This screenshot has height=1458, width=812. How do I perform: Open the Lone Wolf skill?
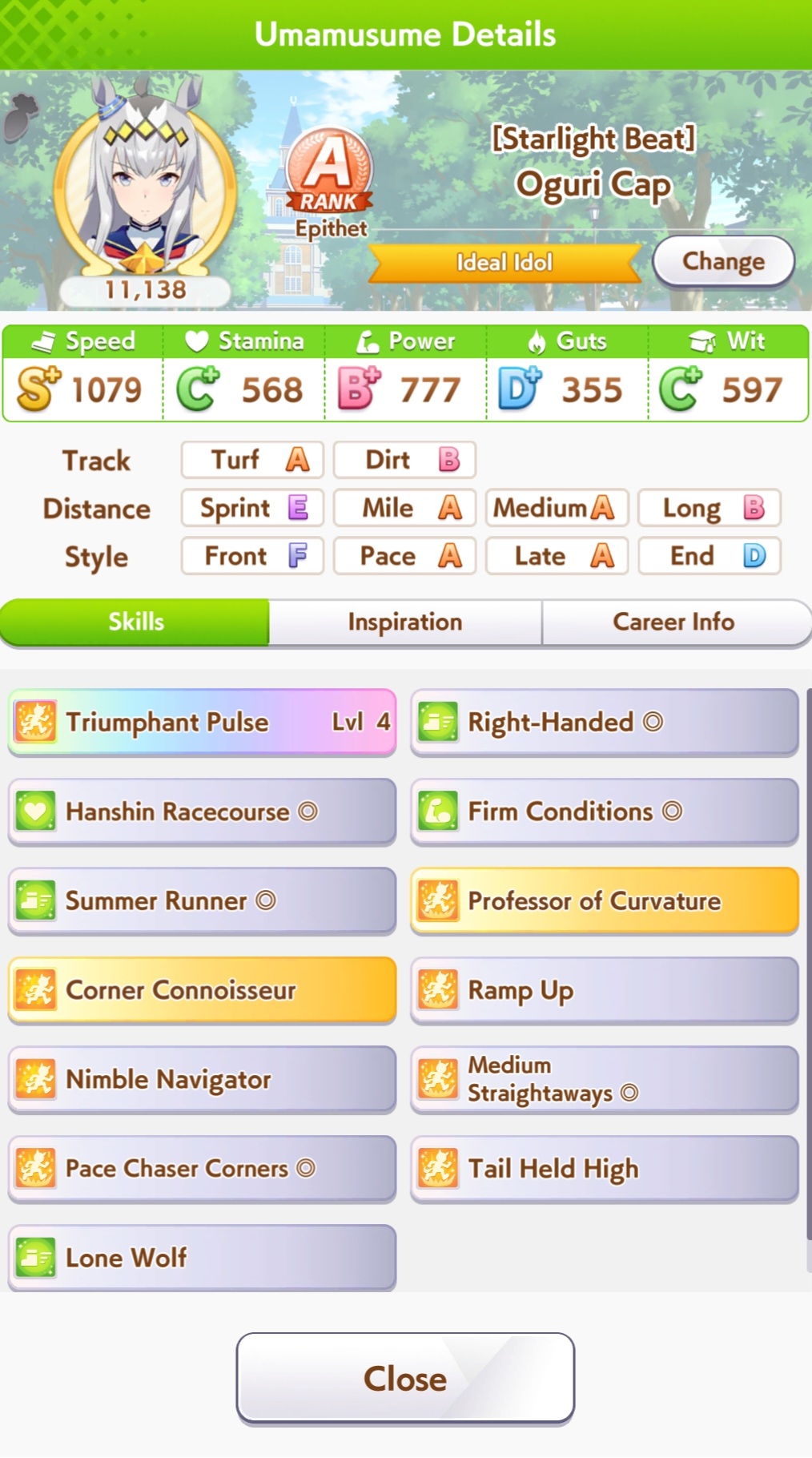click(x=203, y=1258)
